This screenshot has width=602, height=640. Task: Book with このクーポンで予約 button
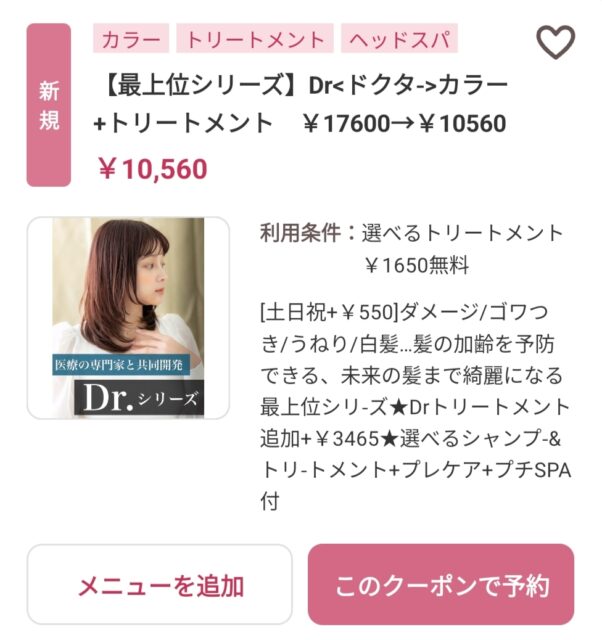(x=441, y=585)
